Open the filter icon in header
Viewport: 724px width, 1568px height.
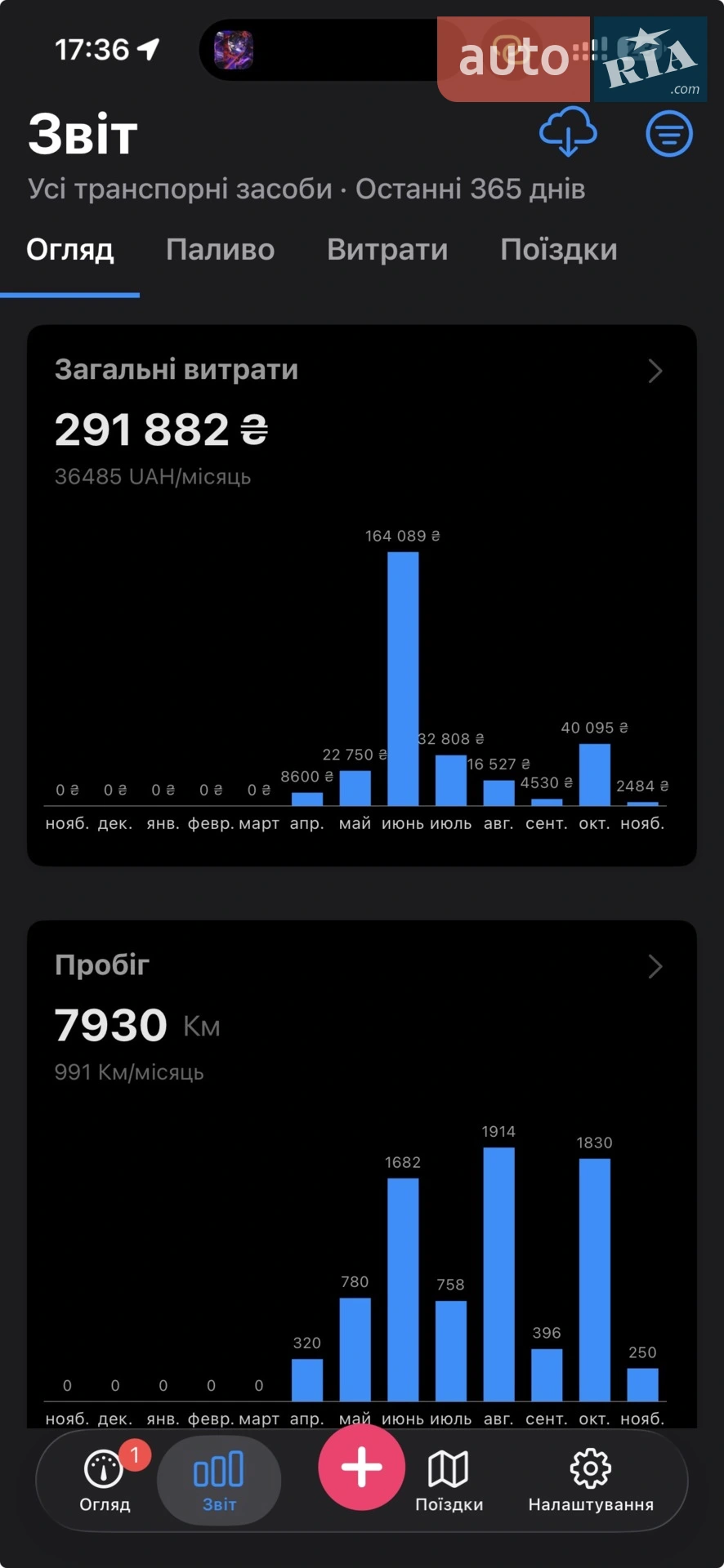pyautogui.click(x=669, y=134)
